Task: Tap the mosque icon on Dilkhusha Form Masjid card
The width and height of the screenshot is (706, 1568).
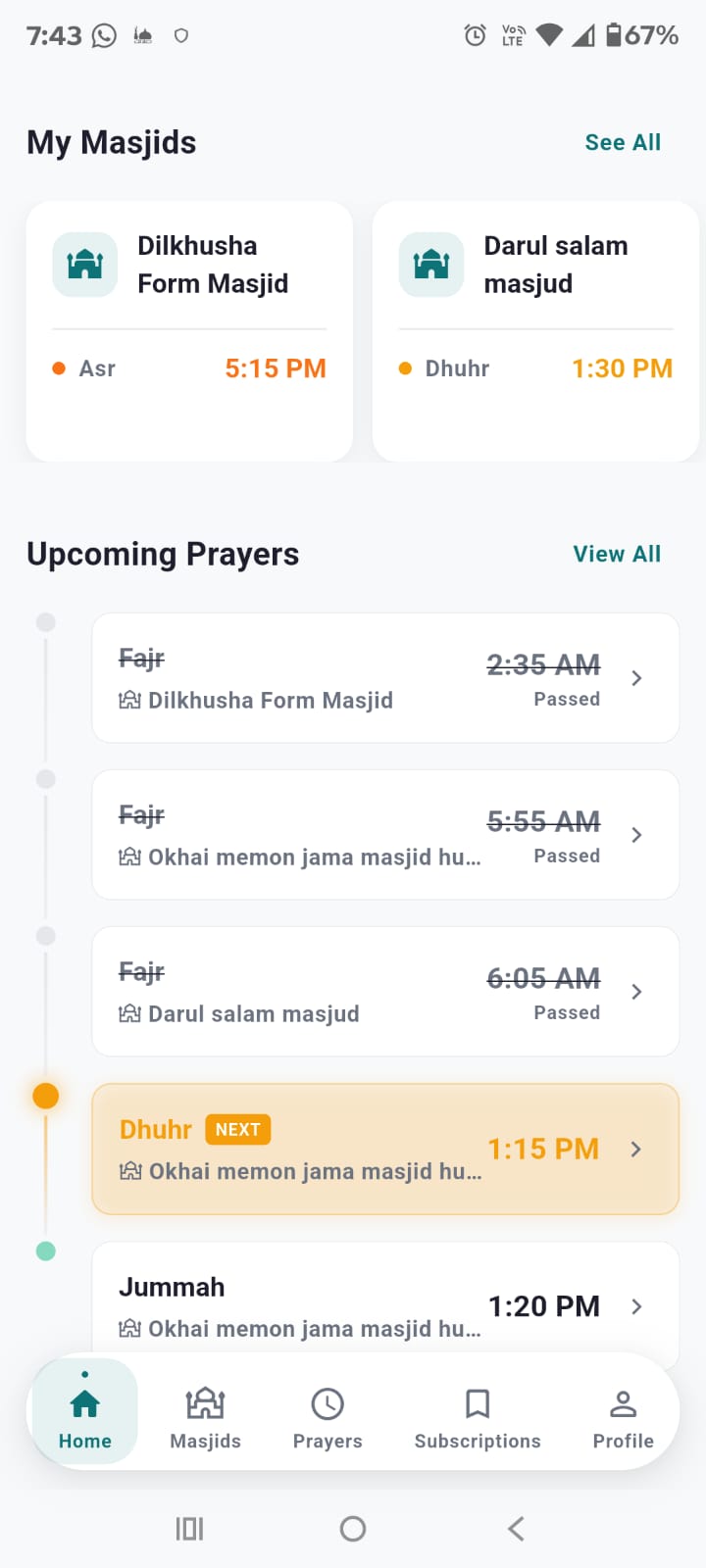Action: (84, 265)
